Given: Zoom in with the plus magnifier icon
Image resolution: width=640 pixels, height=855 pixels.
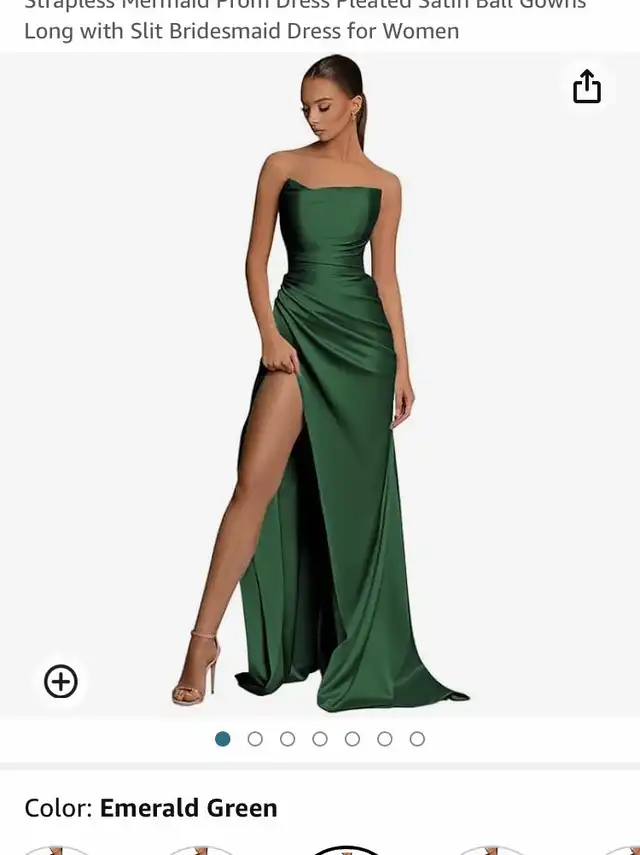Looking at the screenshot, I should 61,682.
